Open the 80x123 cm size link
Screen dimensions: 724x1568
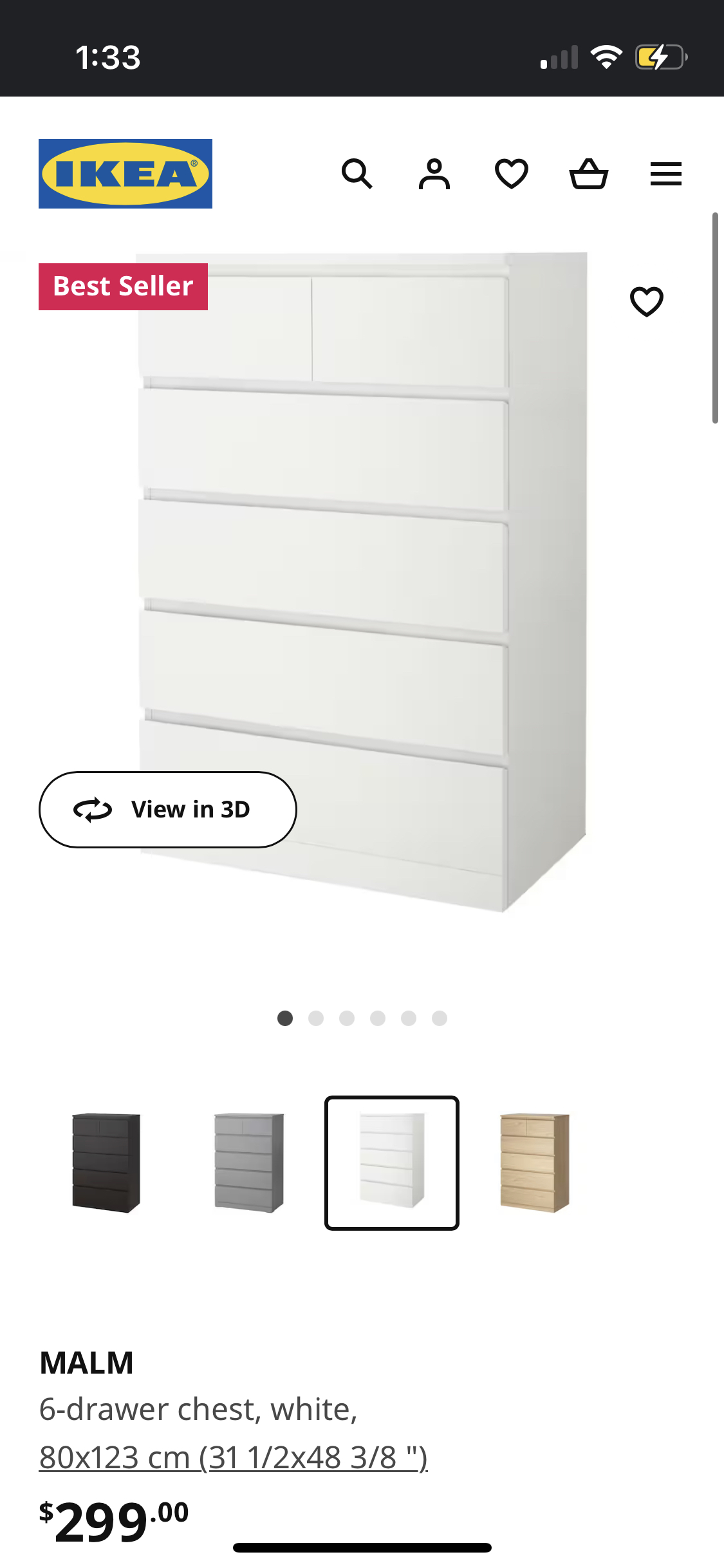click(x=233, y=1457)
